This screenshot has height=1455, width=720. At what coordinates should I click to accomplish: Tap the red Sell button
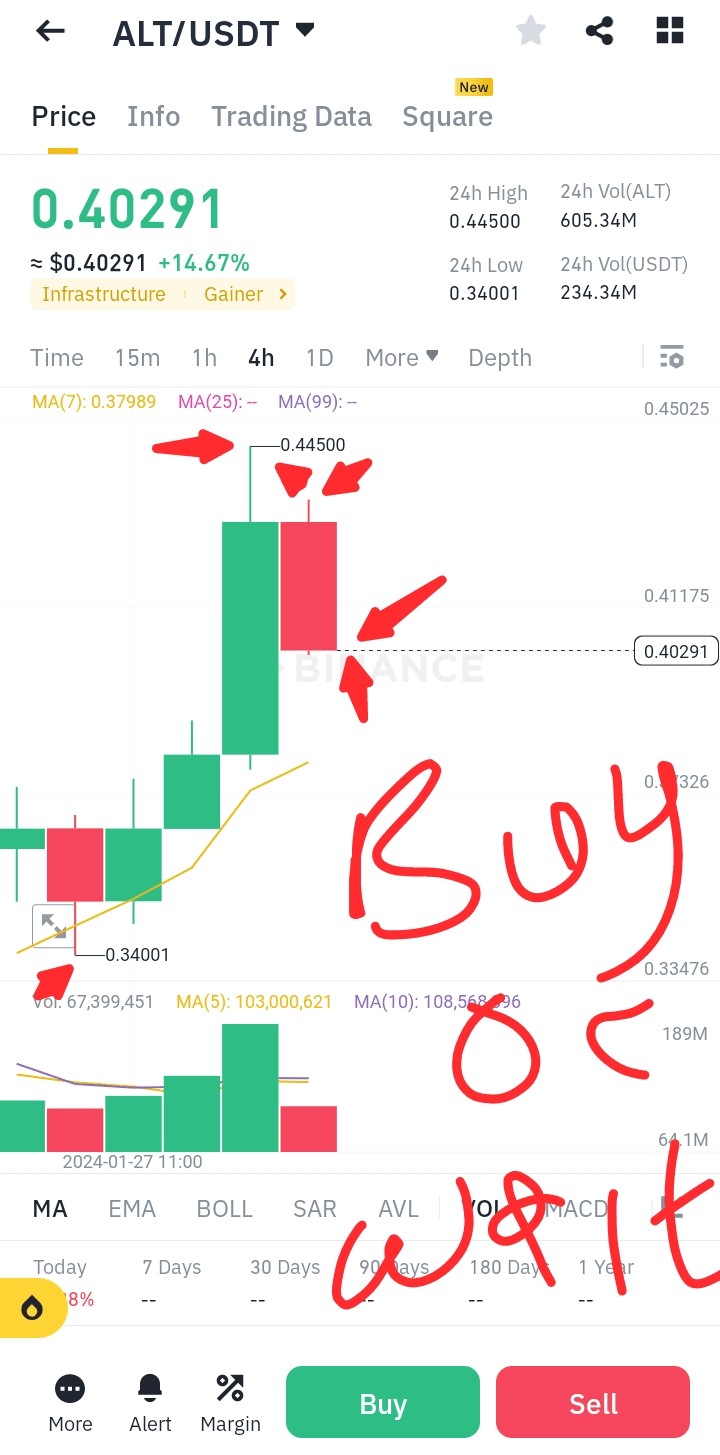(x=593, y=1404)
